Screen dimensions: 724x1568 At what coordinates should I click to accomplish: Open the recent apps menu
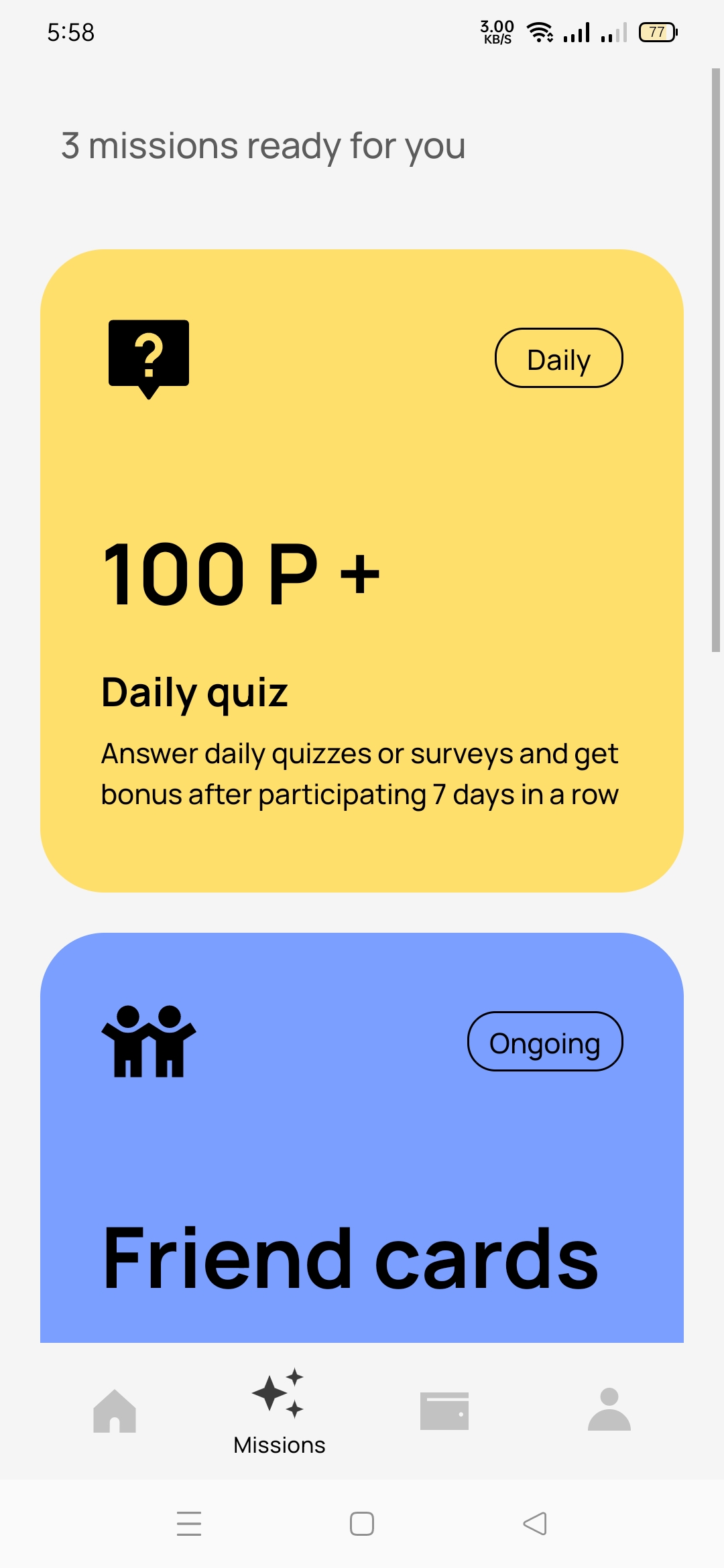click(x=189, y=1524)
